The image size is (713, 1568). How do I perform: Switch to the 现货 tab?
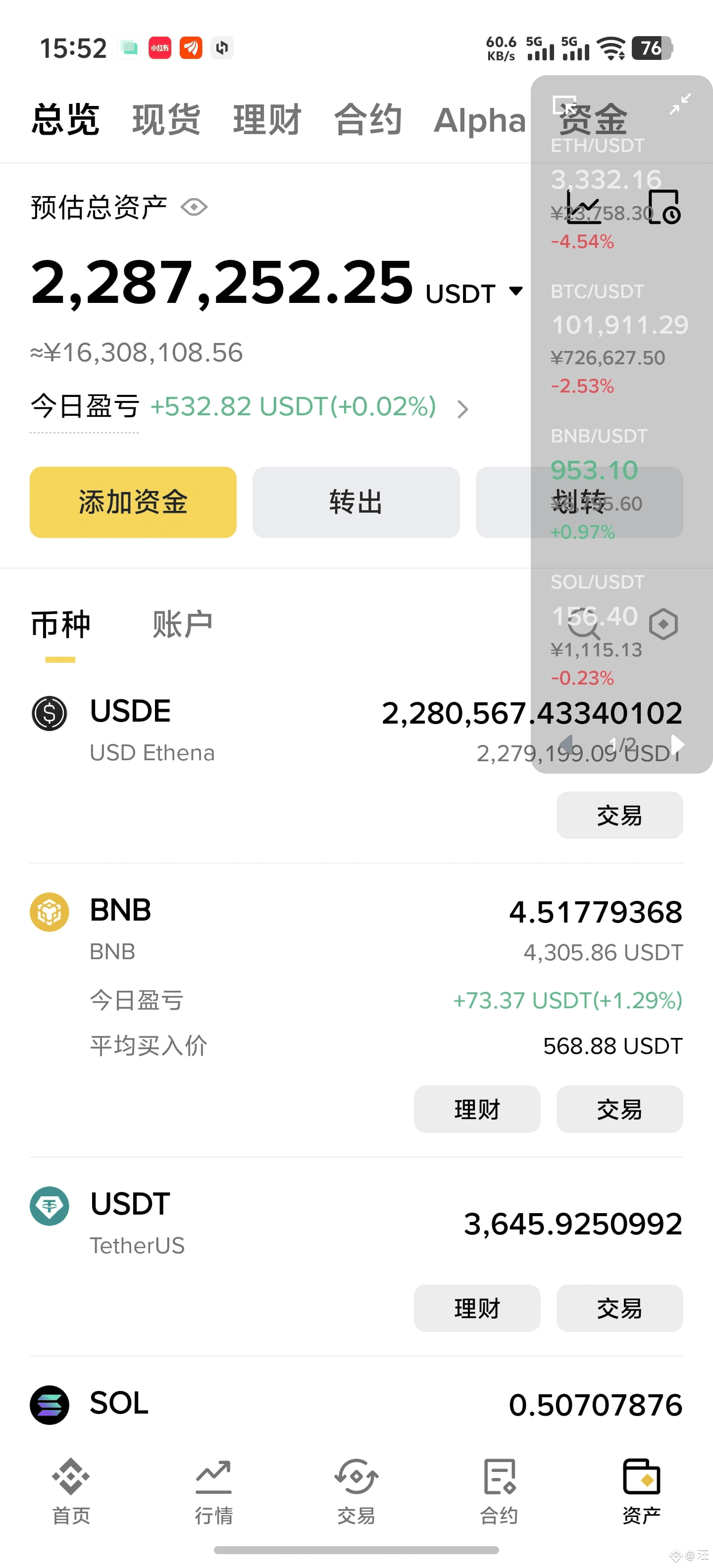coord(166,119)
